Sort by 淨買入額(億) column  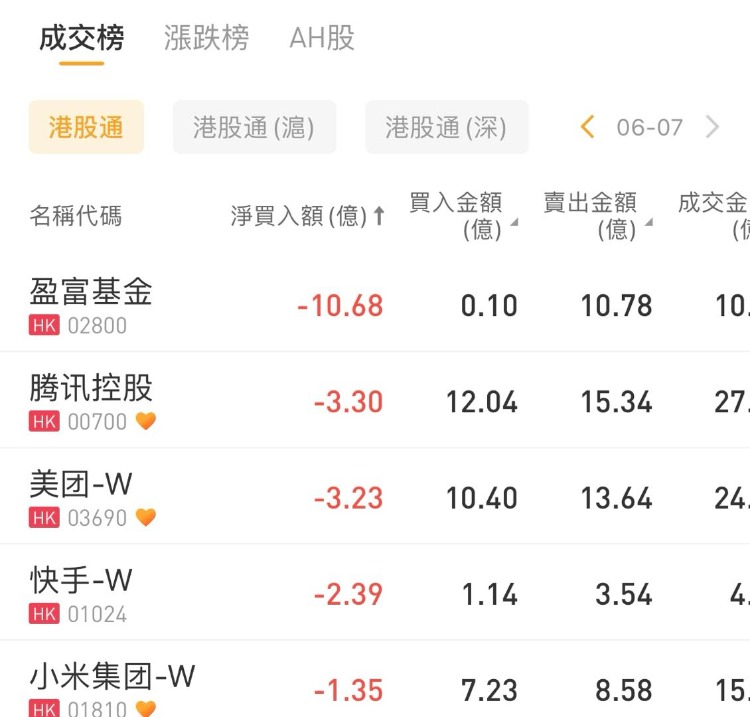click(x=307, y=216)
